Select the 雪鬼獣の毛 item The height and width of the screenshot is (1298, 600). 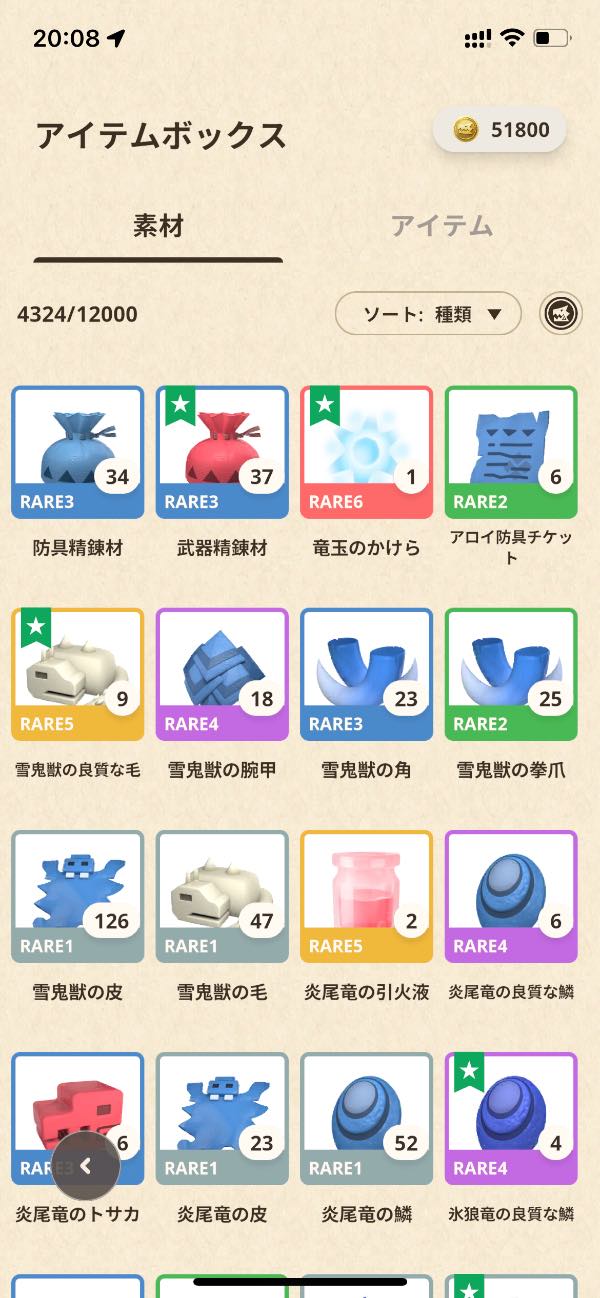[222, 896]
